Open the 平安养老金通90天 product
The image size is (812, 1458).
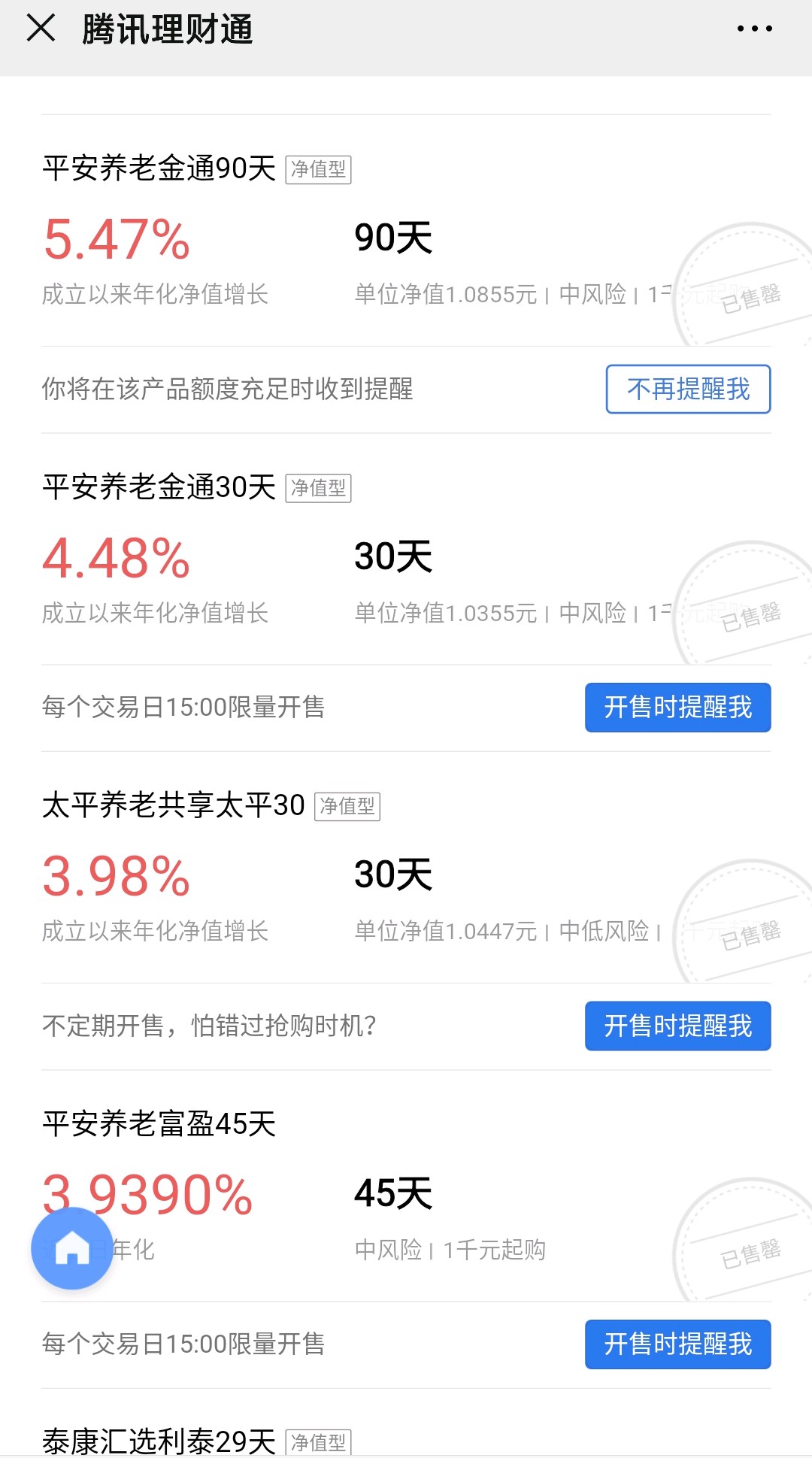tap(161, 169)
